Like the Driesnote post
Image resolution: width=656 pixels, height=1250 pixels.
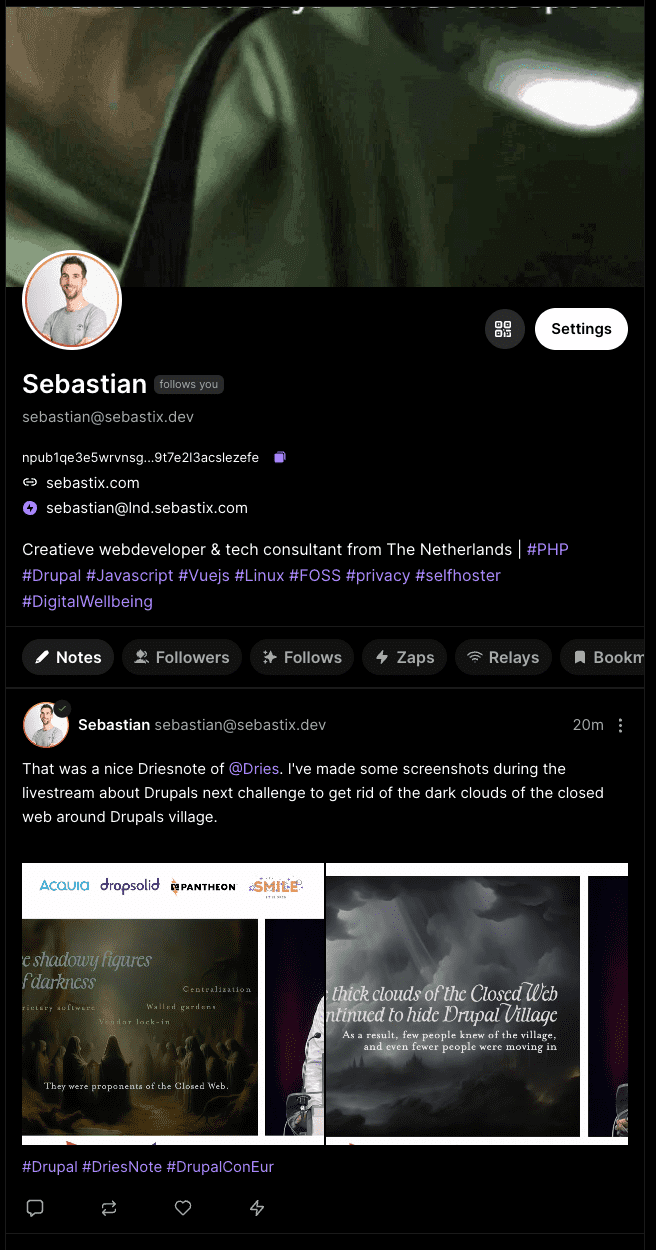(183, 1208)
